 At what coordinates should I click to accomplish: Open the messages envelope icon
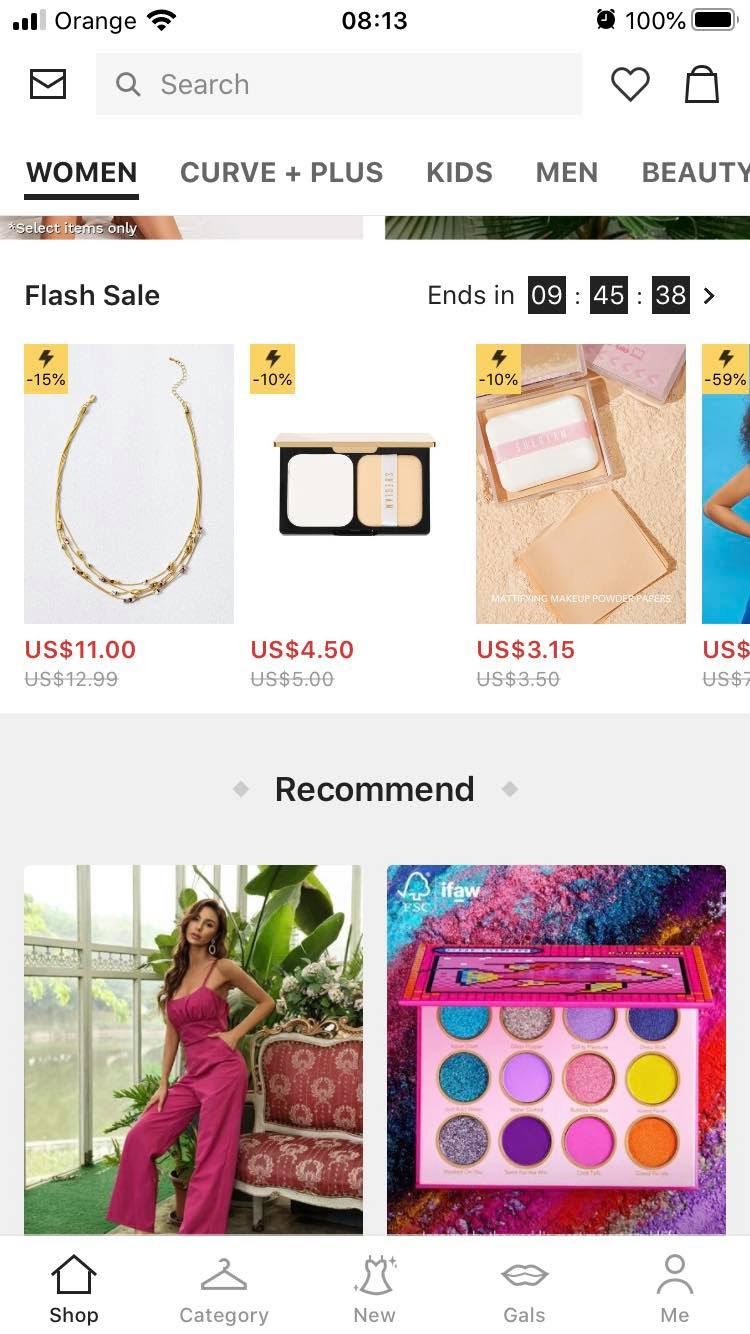[48, 84]
